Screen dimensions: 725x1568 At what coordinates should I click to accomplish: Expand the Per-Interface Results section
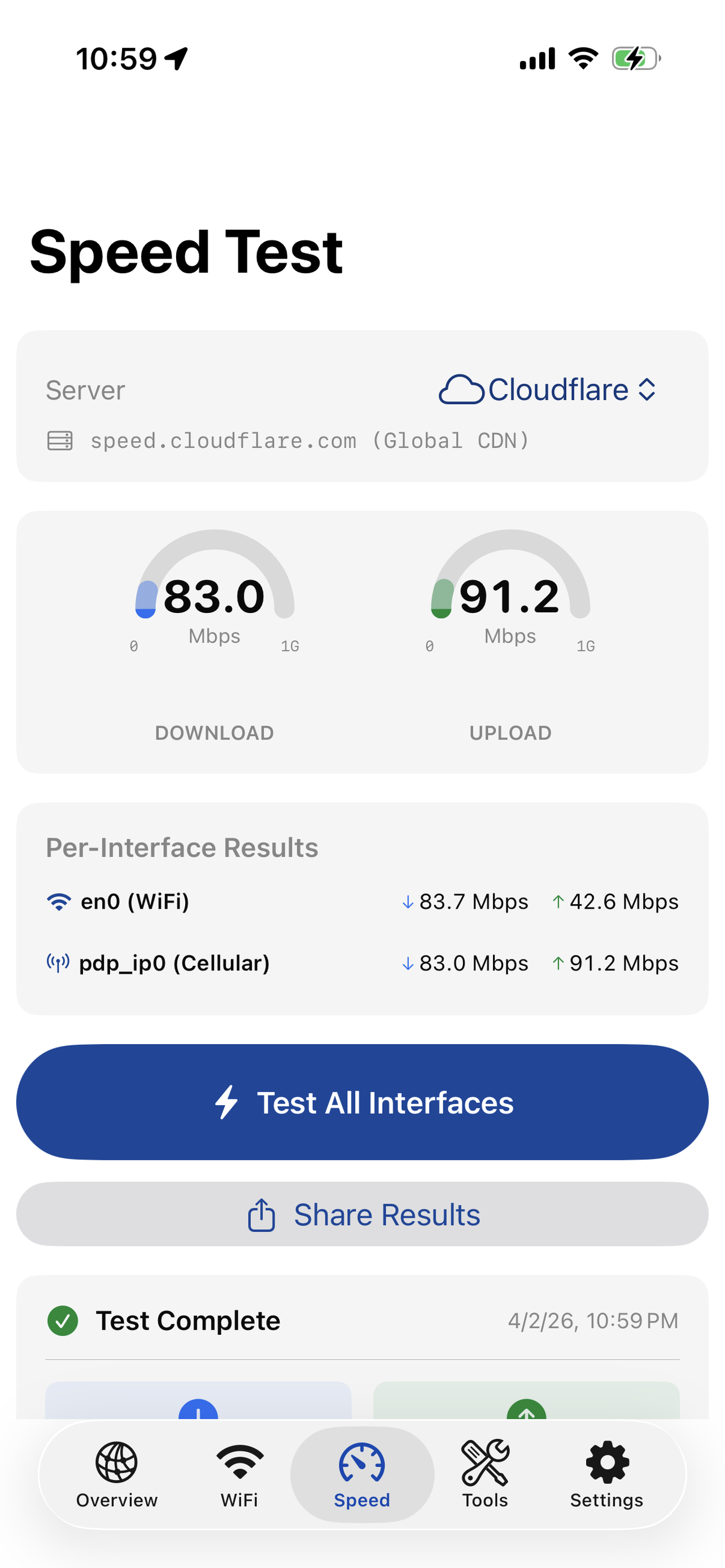181,847
